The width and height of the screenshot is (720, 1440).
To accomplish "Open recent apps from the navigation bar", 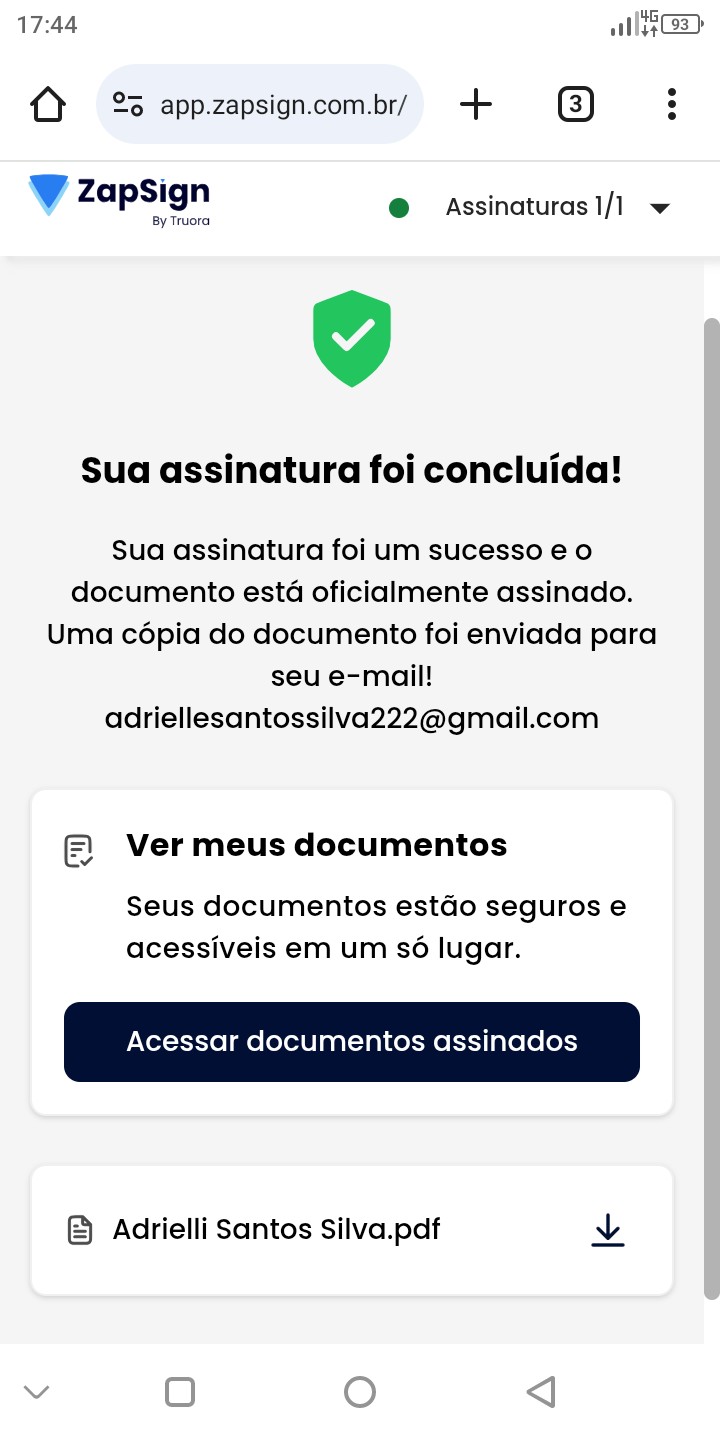I will click(x=180, y=1391).
